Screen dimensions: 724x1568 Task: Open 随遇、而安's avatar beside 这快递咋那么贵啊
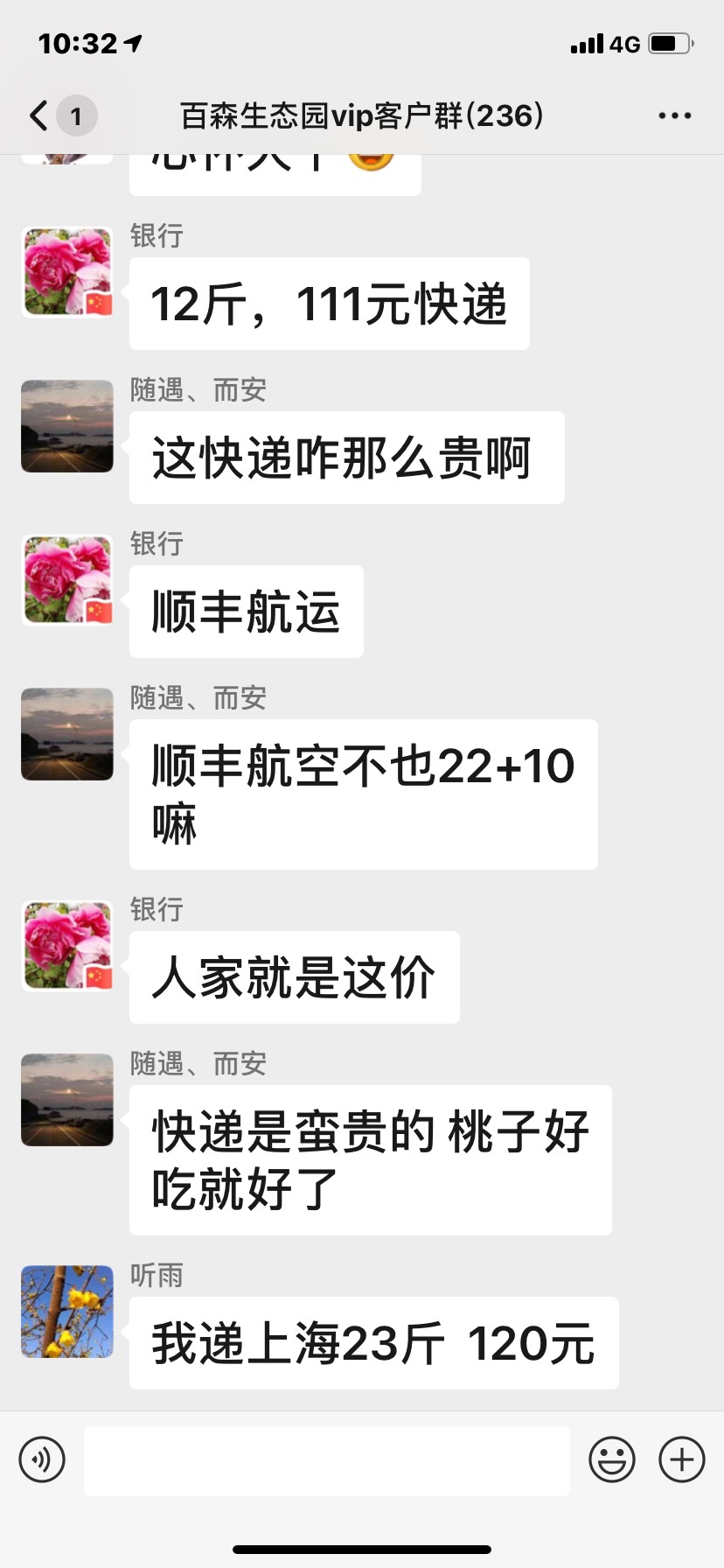pos(67,426)
